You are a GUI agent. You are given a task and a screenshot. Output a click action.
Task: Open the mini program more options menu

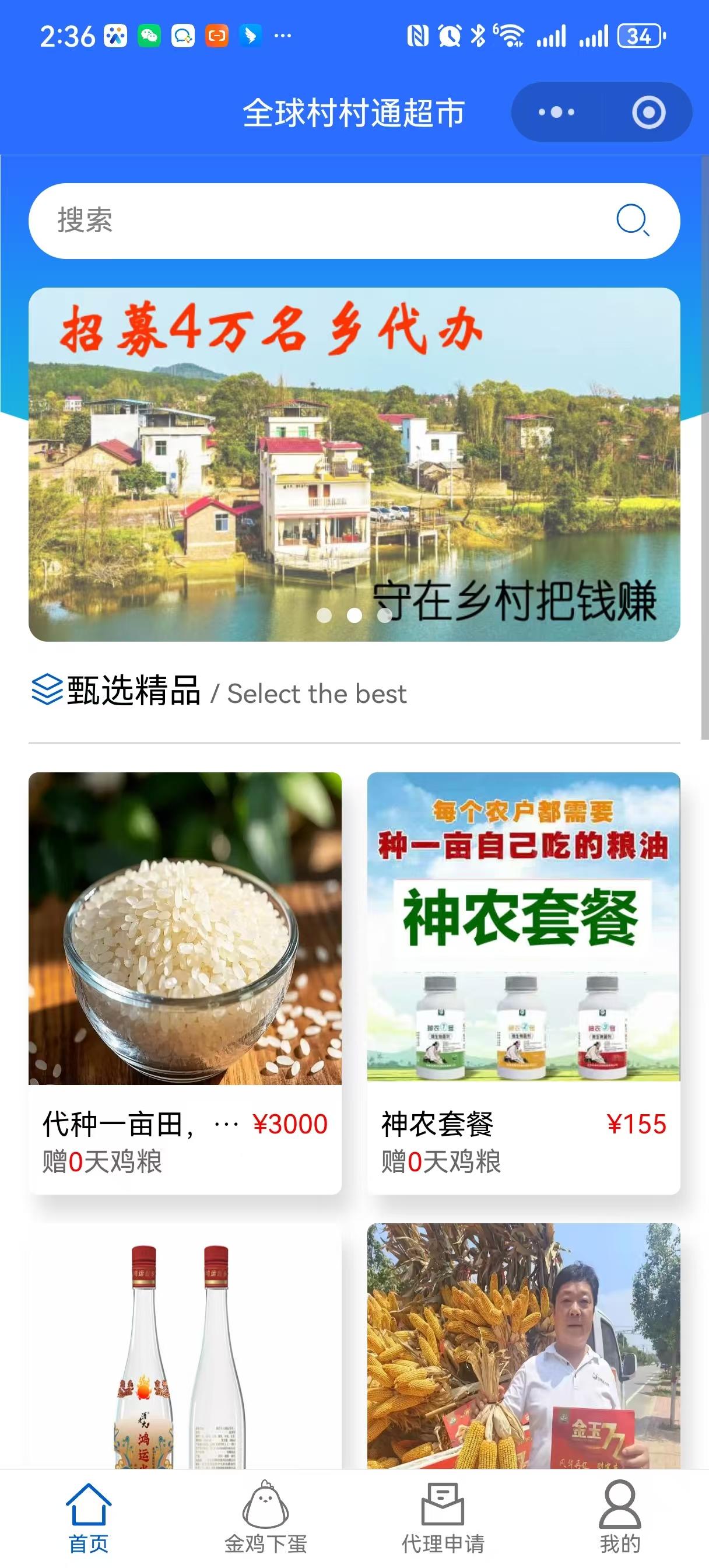[x=556, y=113]
